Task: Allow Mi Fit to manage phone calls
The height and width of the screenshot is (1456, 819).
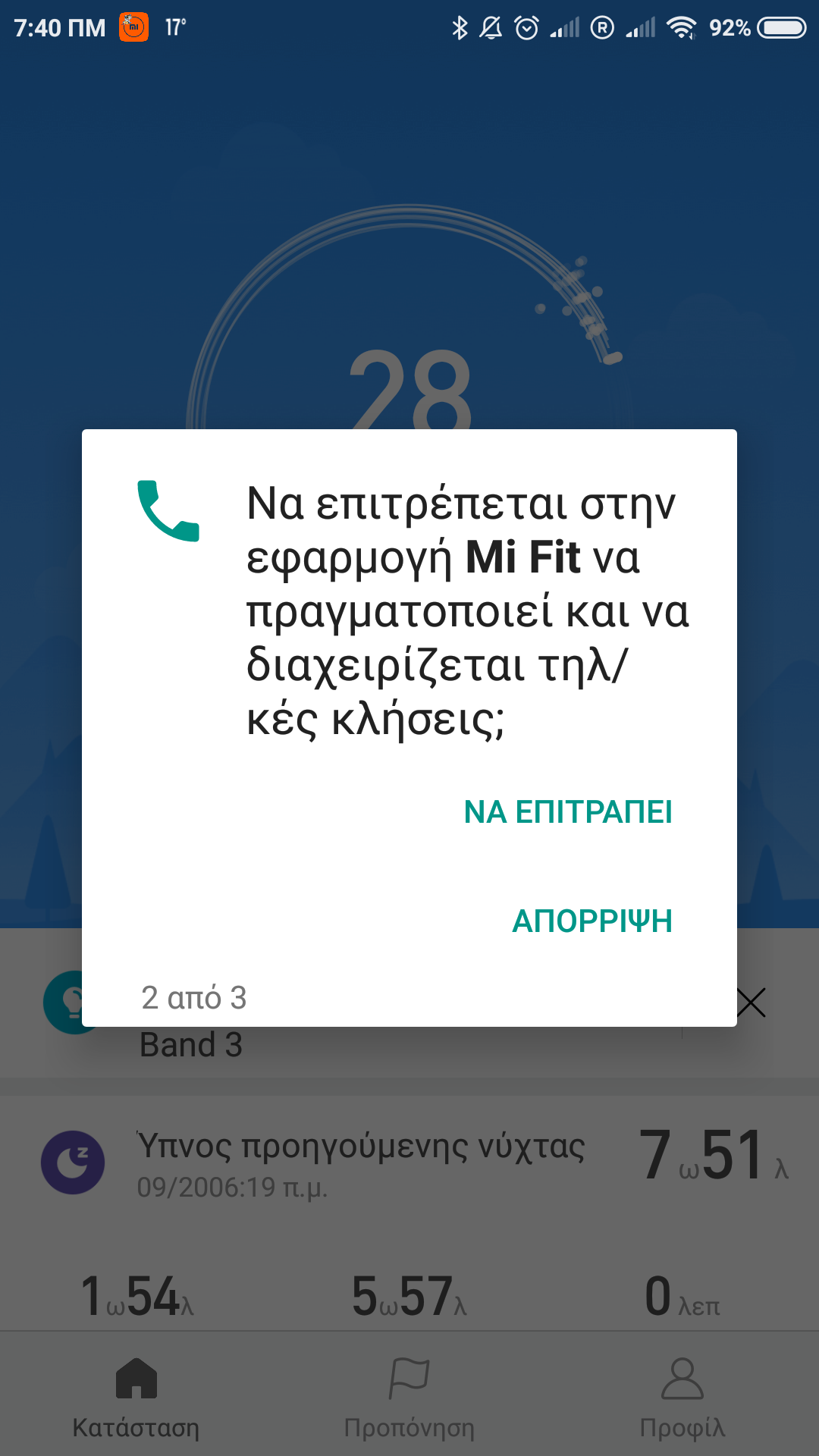Action: pyautogui.click(x=568, y=812)
